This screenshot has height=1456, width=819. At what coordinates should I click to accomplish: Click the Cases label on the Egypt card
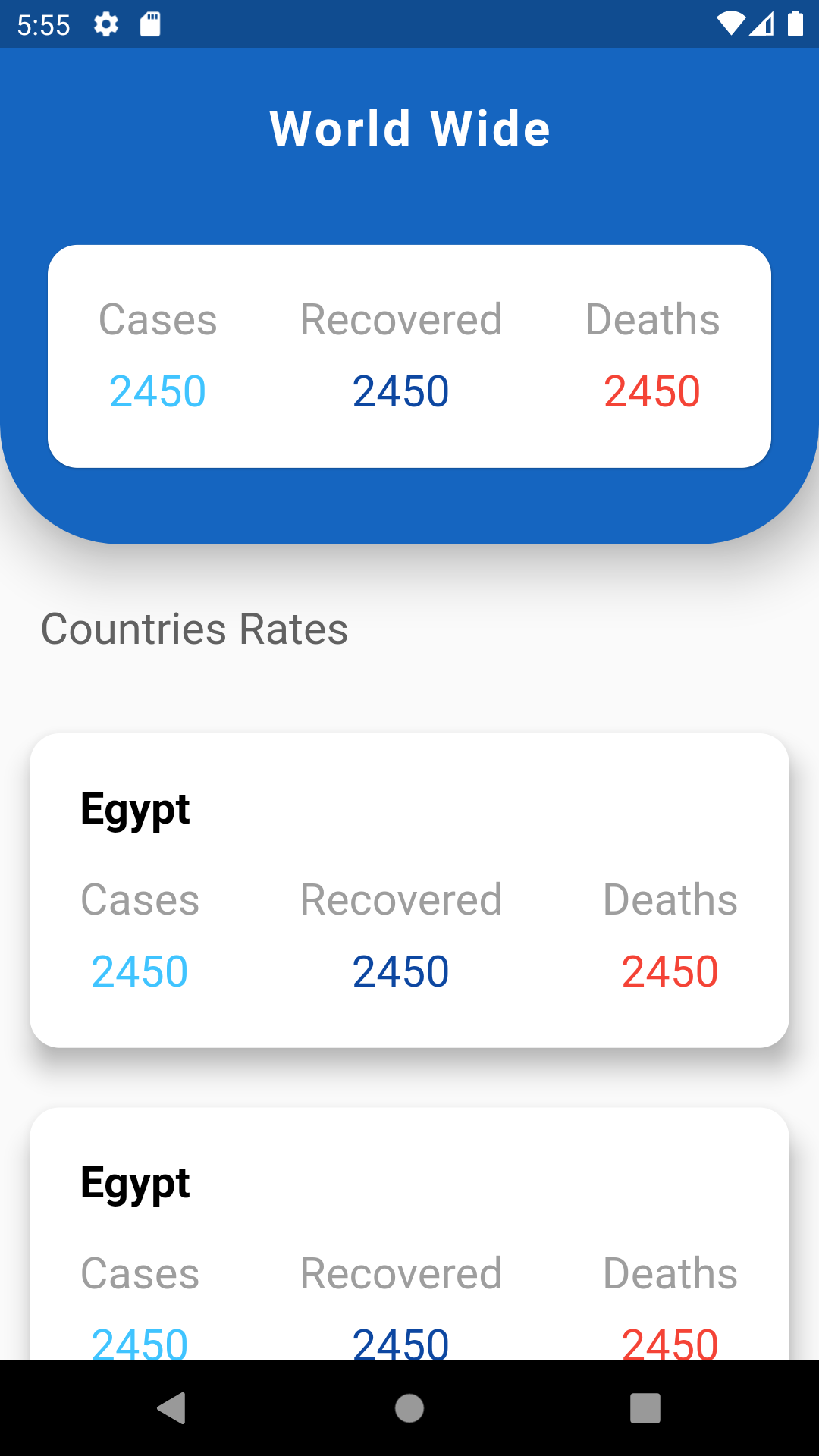point(140,899)
